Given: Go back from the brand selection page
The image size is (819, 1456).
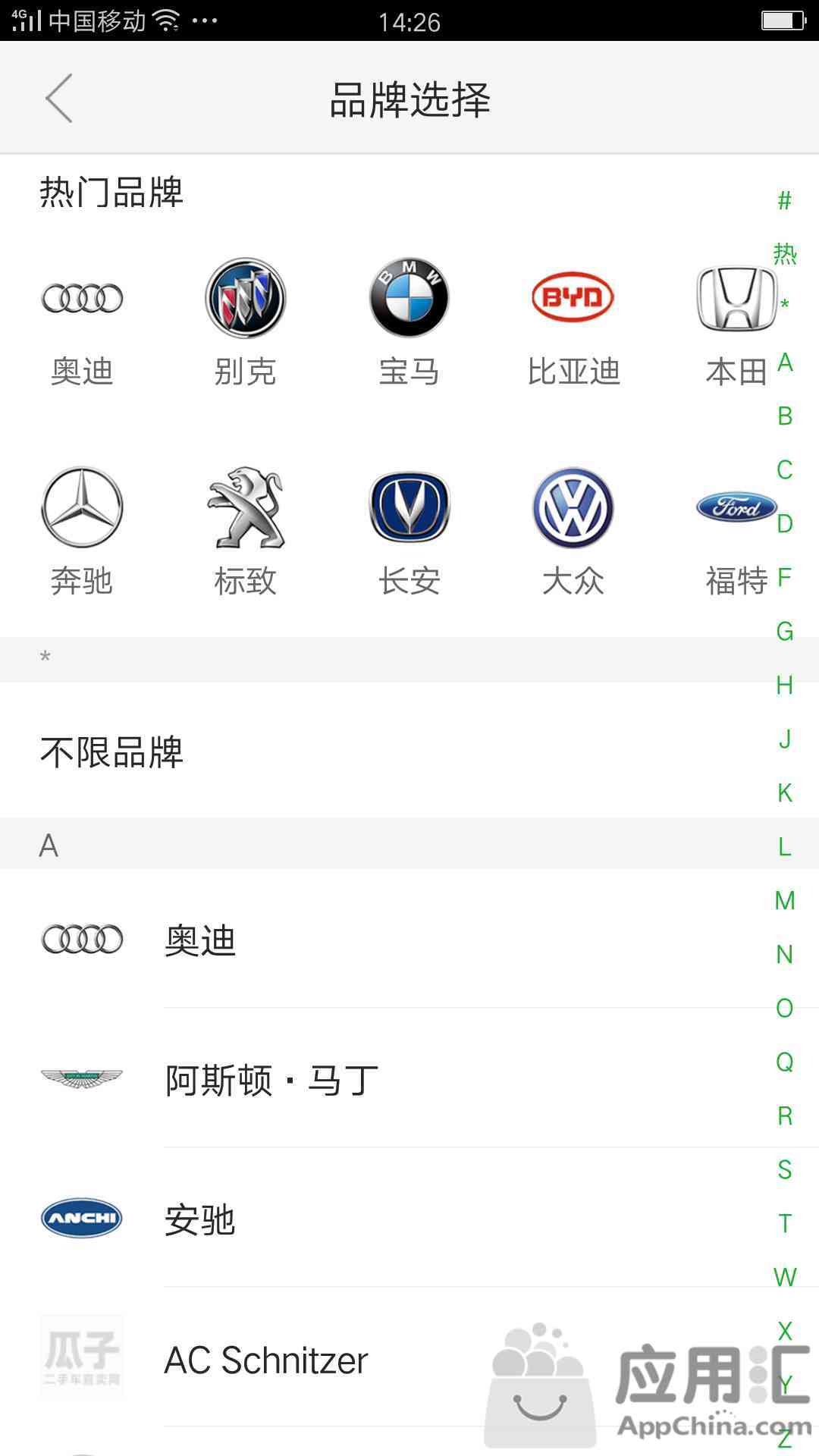Looking at the screenshot, I should (x=59, y=98).
